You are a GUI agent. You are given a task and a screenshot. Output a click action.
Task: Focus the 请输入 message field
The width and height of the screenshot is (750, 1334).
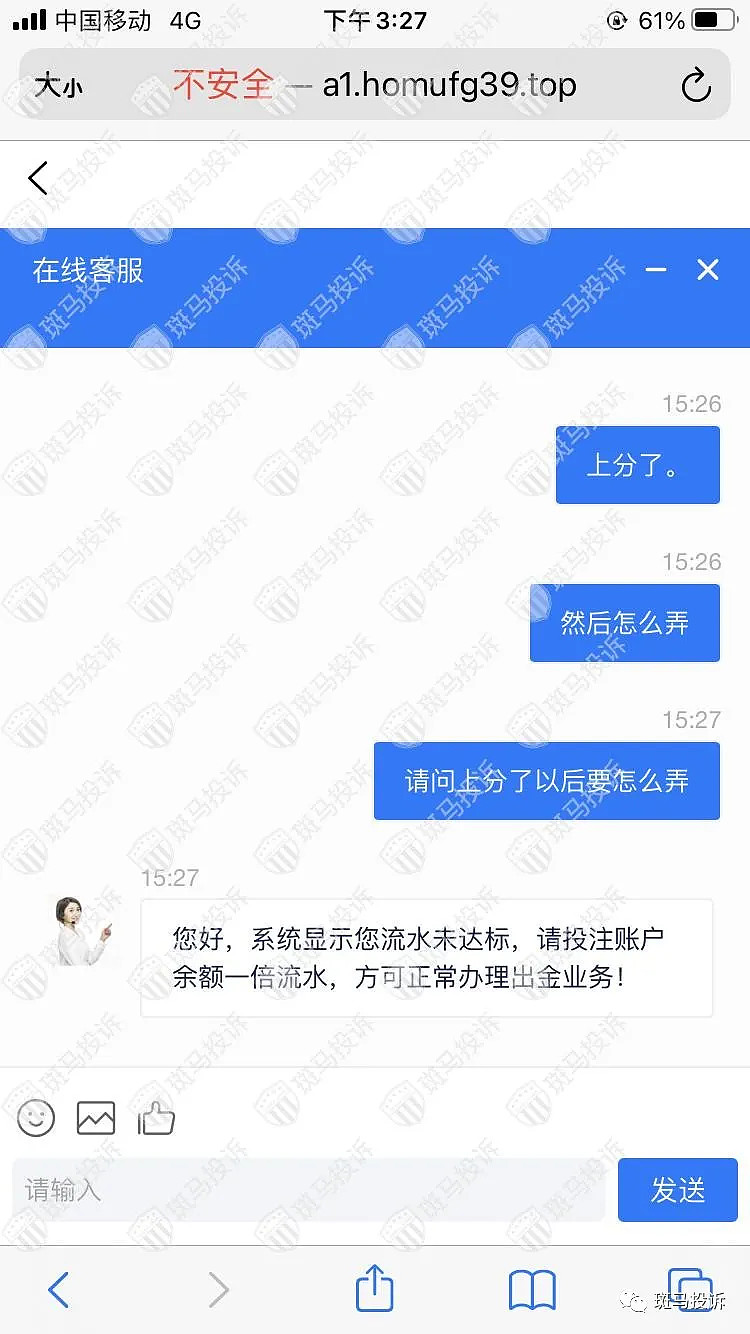click(x=308, y=1190)
